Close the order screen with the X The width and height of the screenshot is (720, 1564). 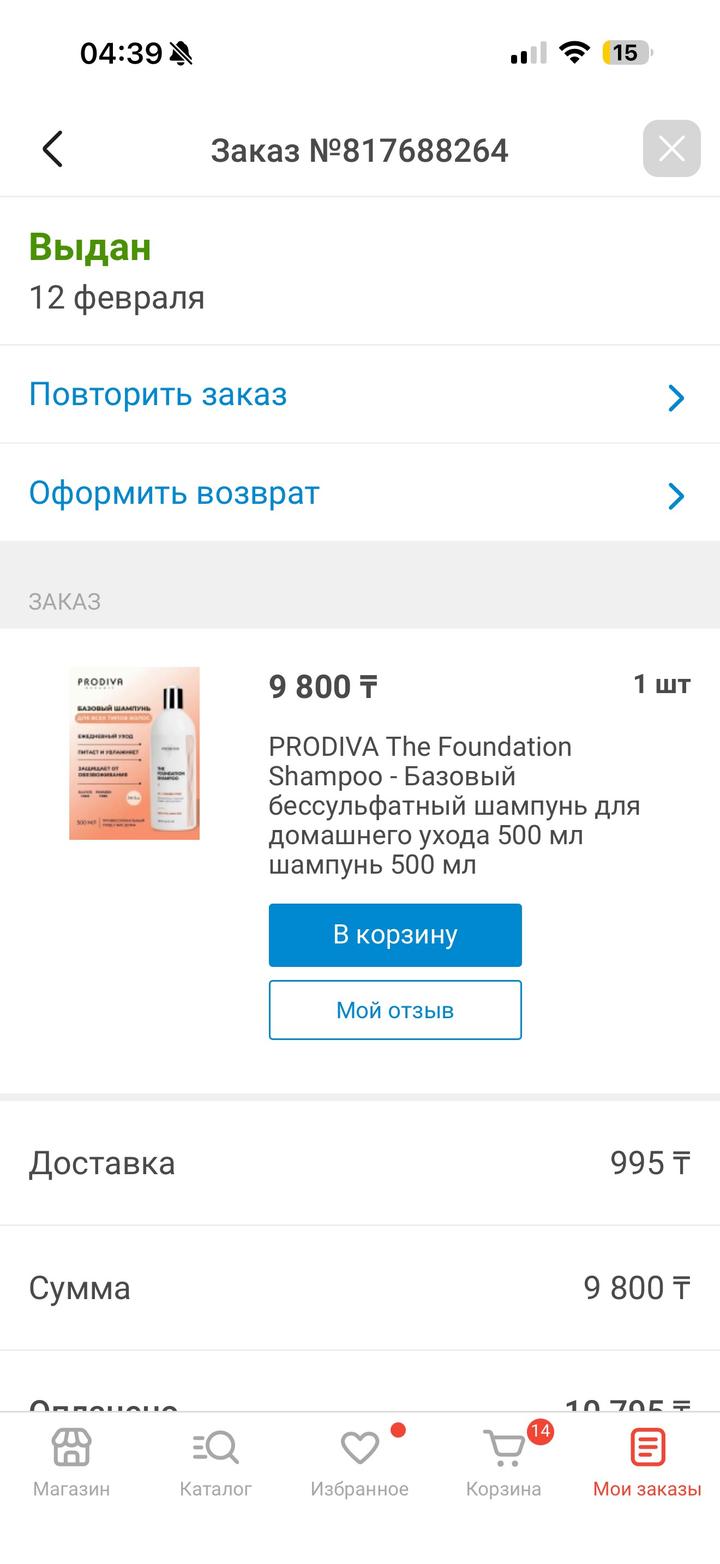671,149
